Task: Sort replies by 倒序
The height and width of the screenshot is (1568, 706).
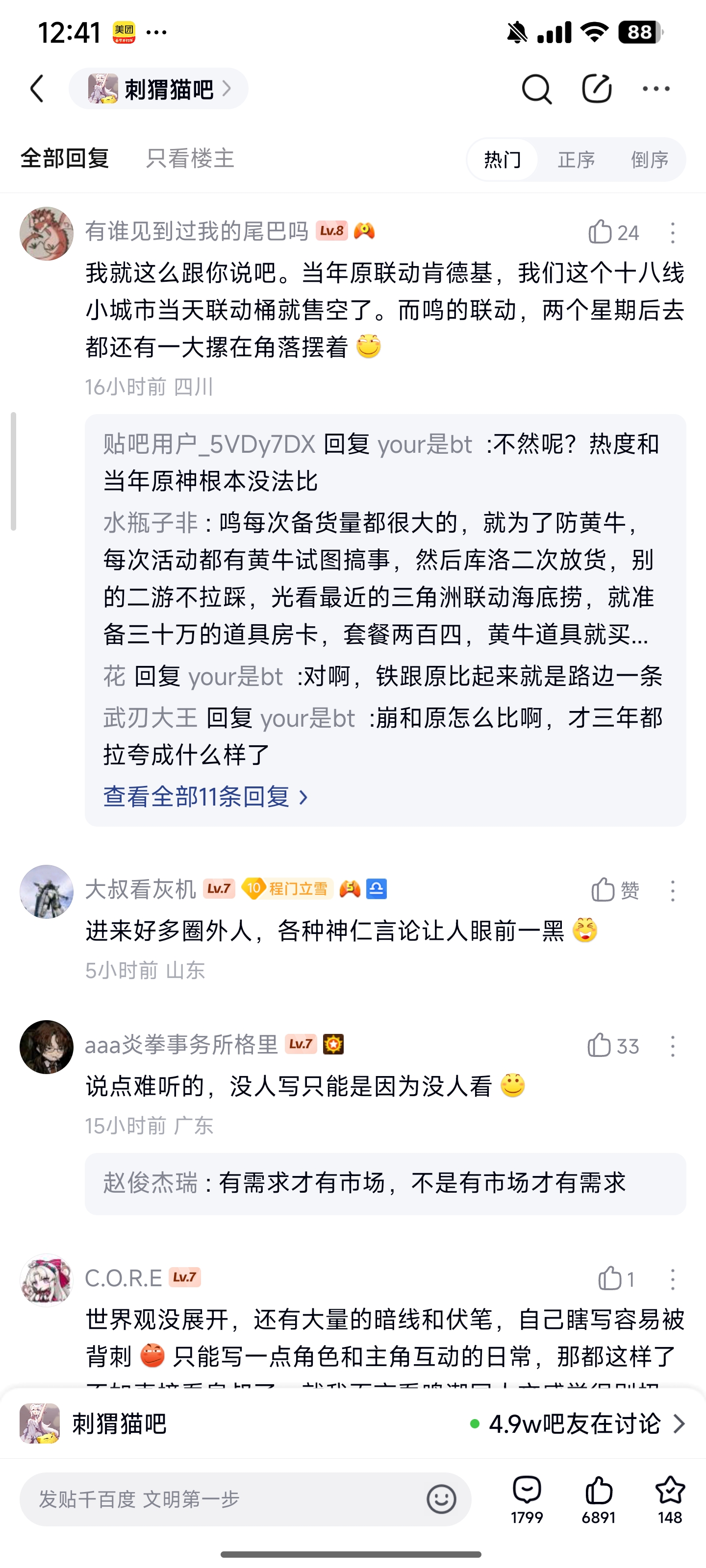Action: (649, 159)
